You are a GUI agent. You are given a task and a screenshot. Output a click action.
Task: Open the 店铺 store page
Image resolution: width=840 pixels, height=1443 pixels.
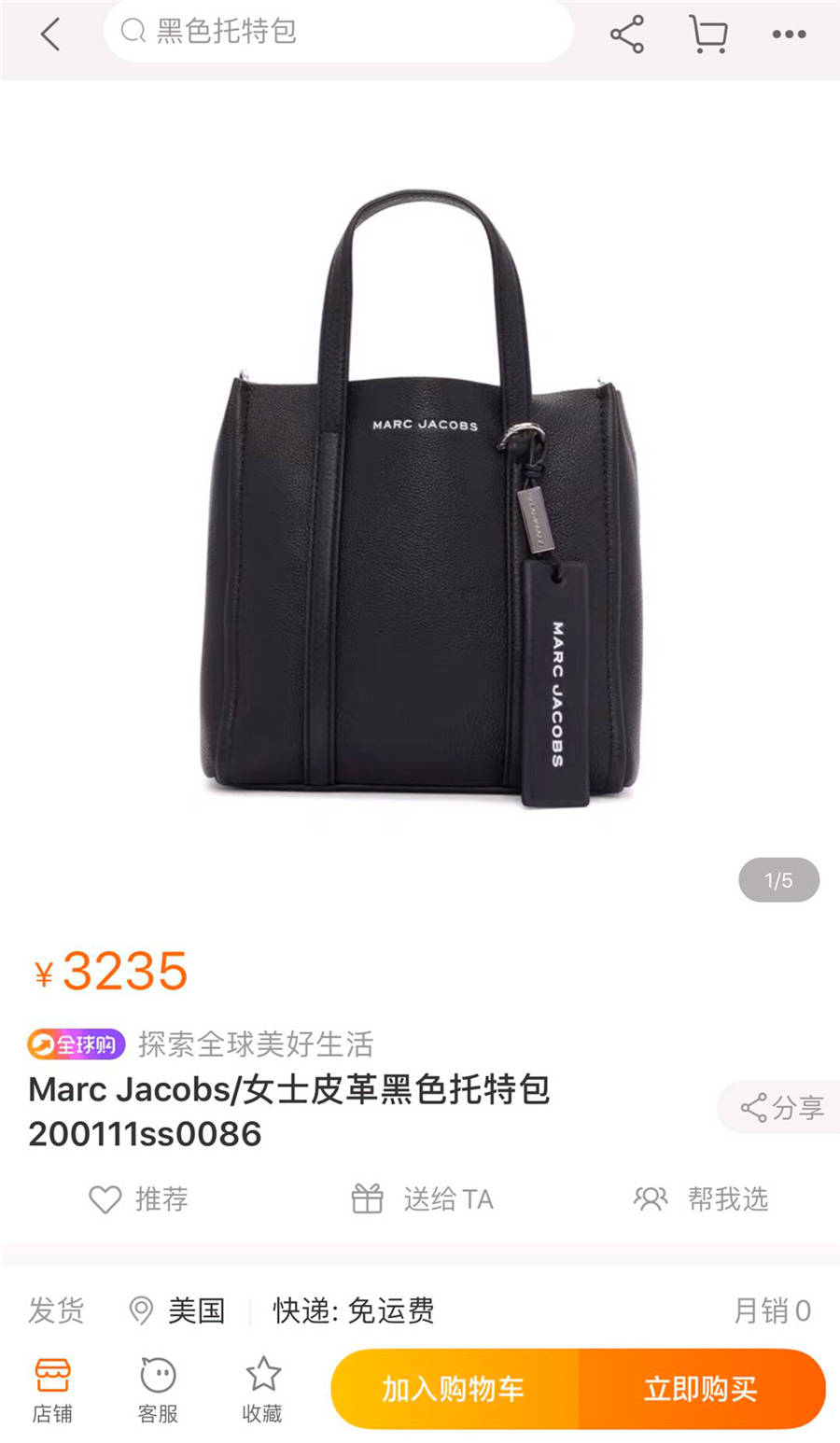[52, 1390]
